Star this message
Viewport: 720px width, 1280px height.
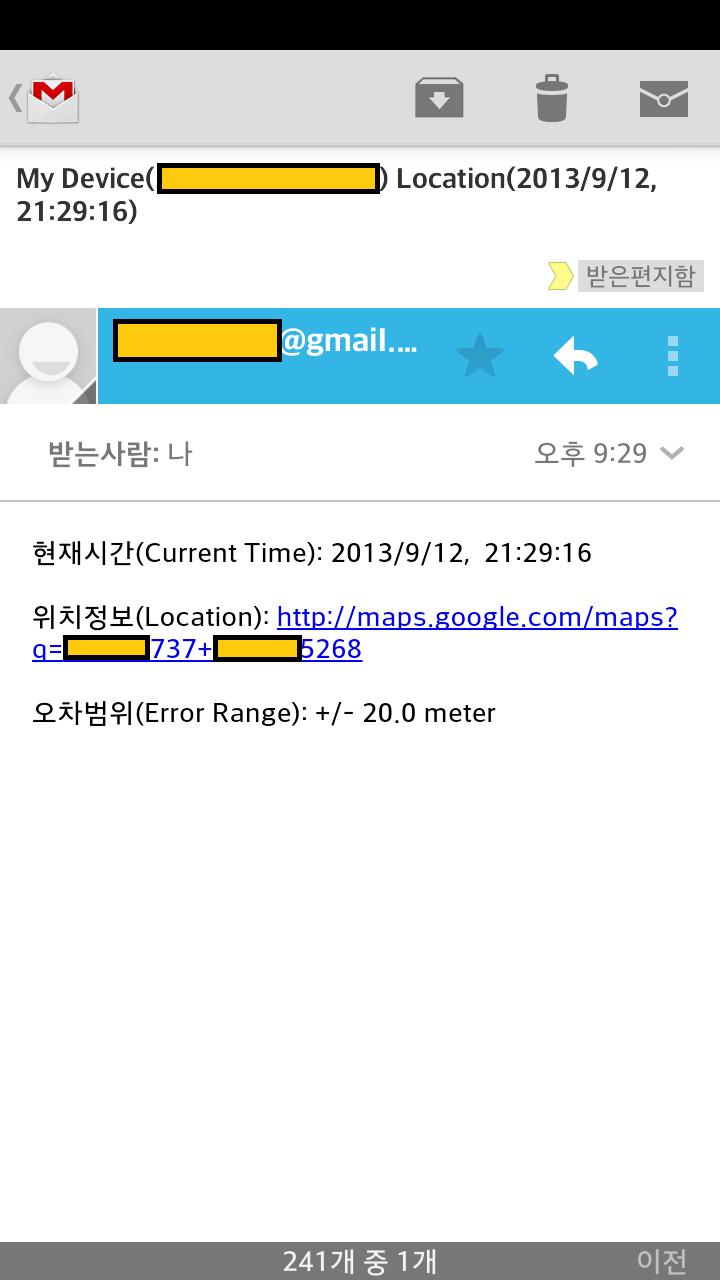[480, 356]
